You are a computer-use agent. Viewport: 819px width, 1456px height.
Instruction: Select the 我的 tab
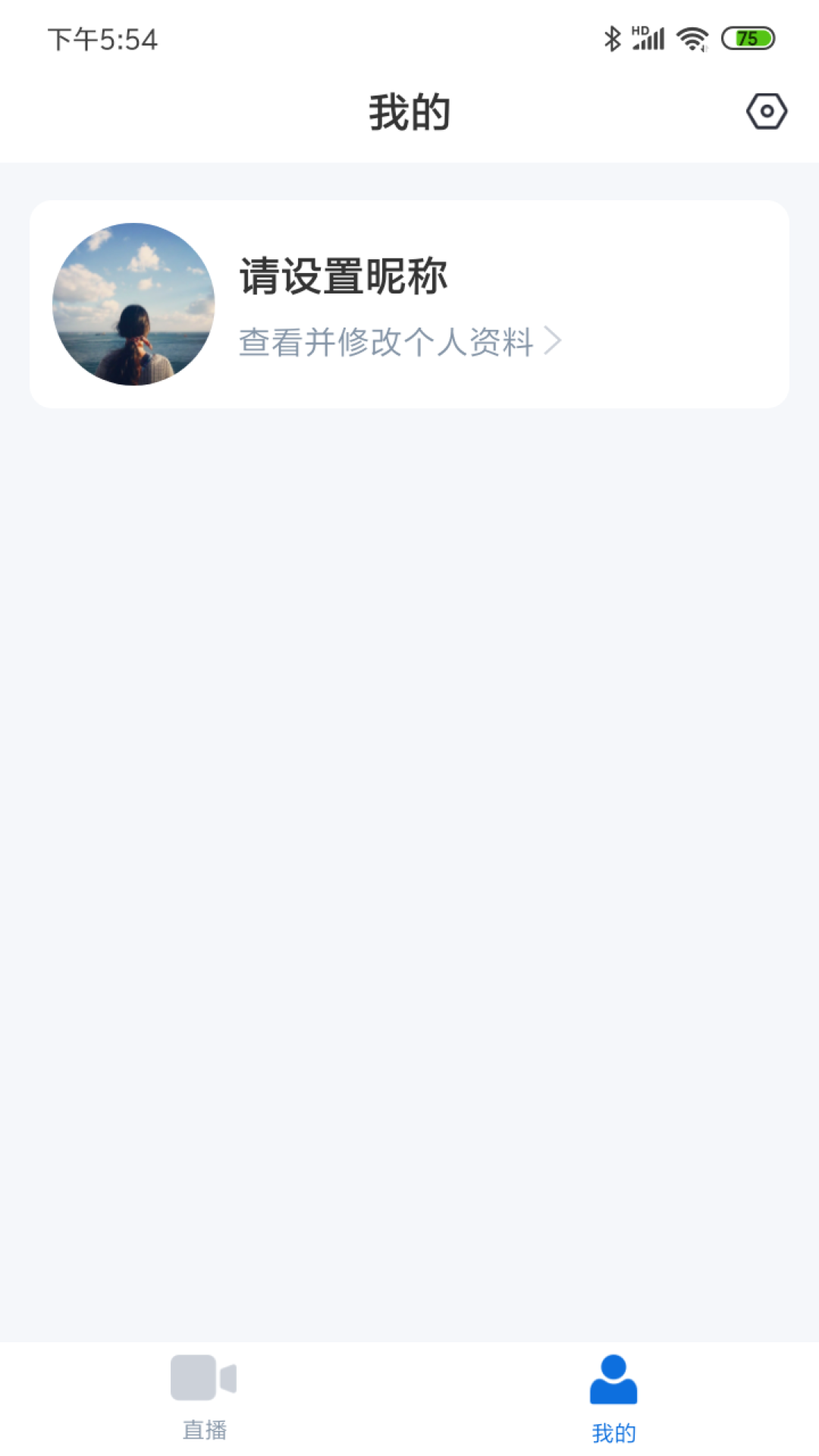[x=613, y=1397]
